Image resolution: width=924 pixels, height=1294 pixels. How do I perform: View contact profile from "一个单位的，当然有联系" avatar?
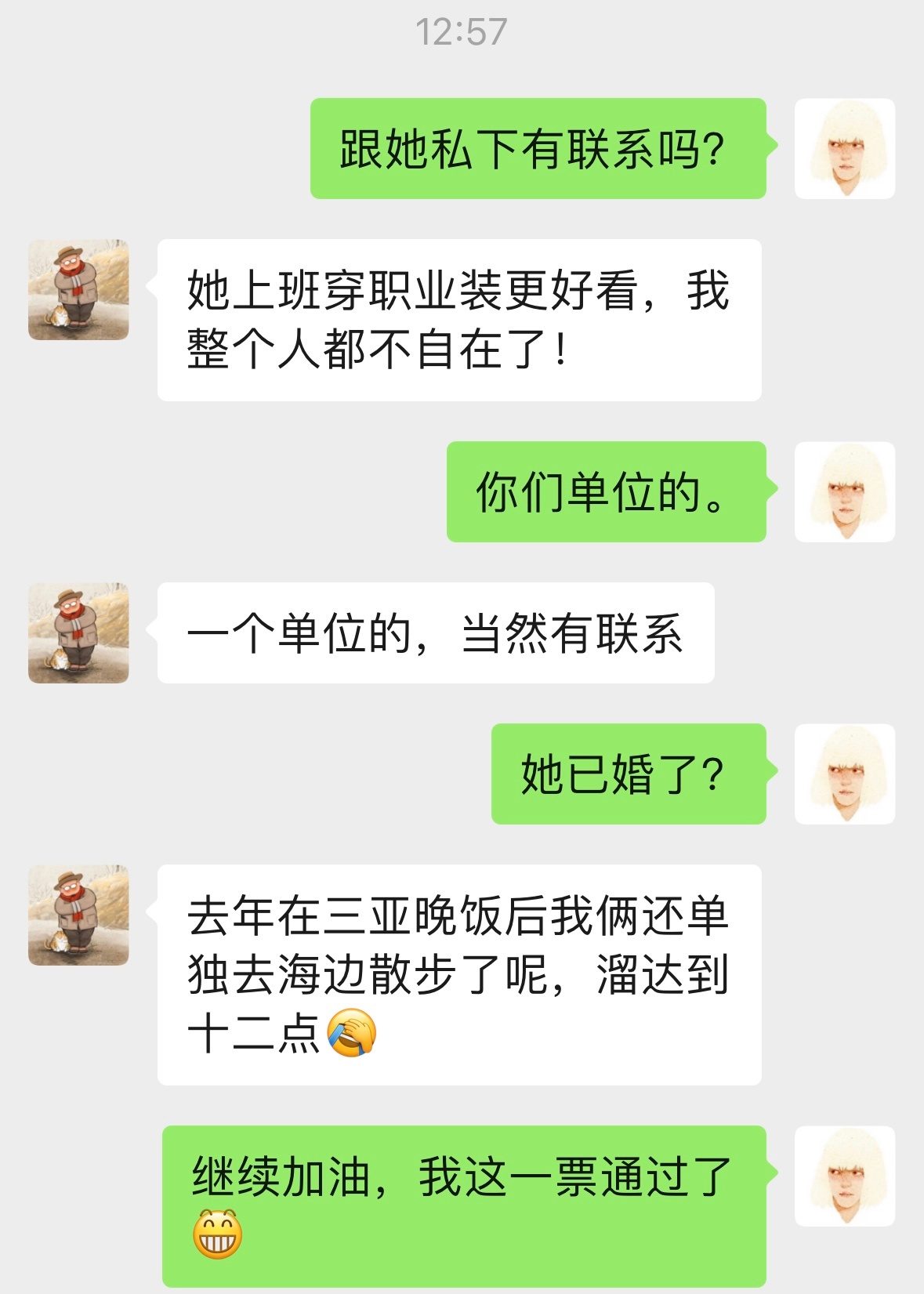[78, 633]
